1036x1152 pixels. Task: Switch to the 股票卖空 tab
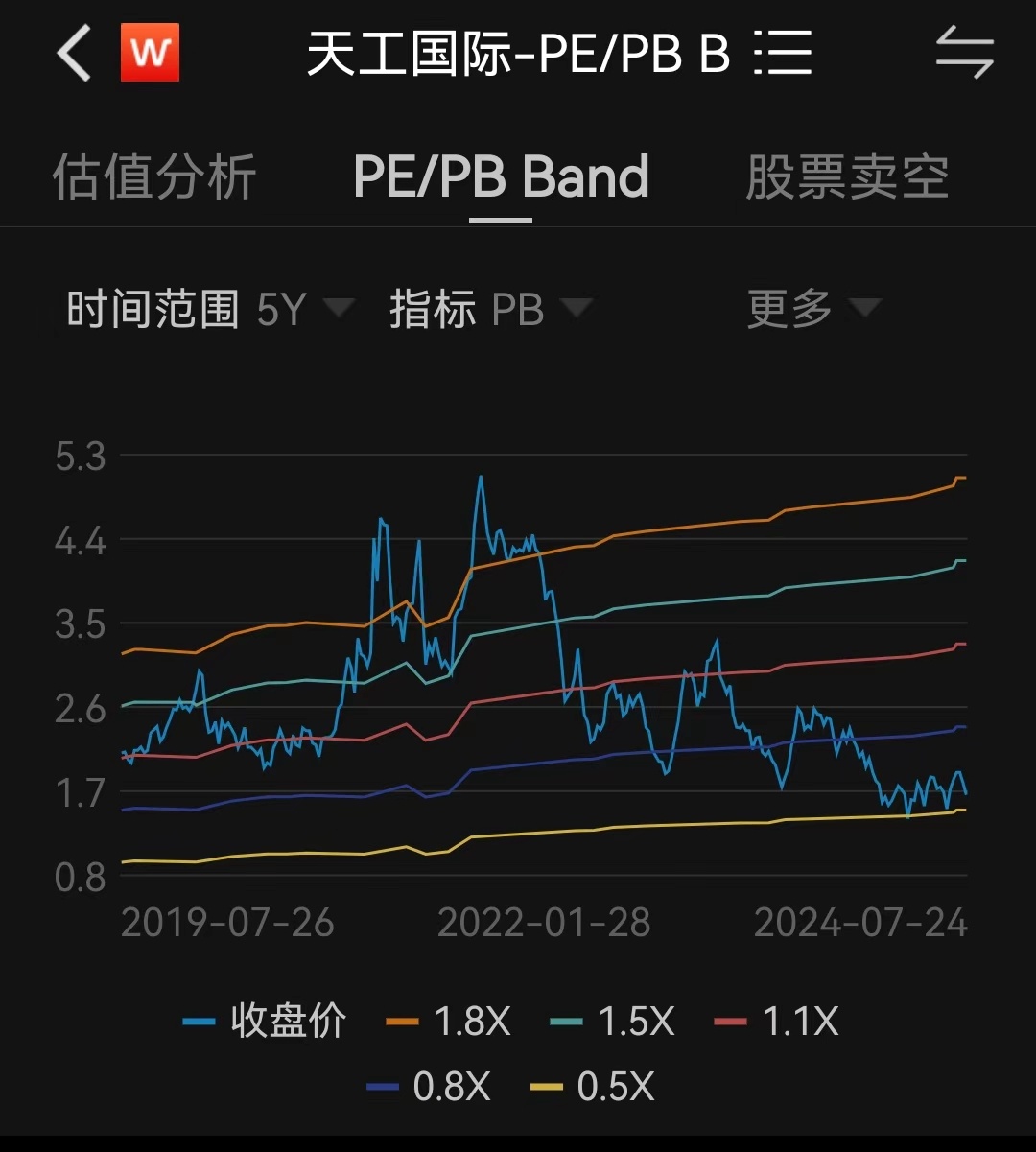click(847, 177)
